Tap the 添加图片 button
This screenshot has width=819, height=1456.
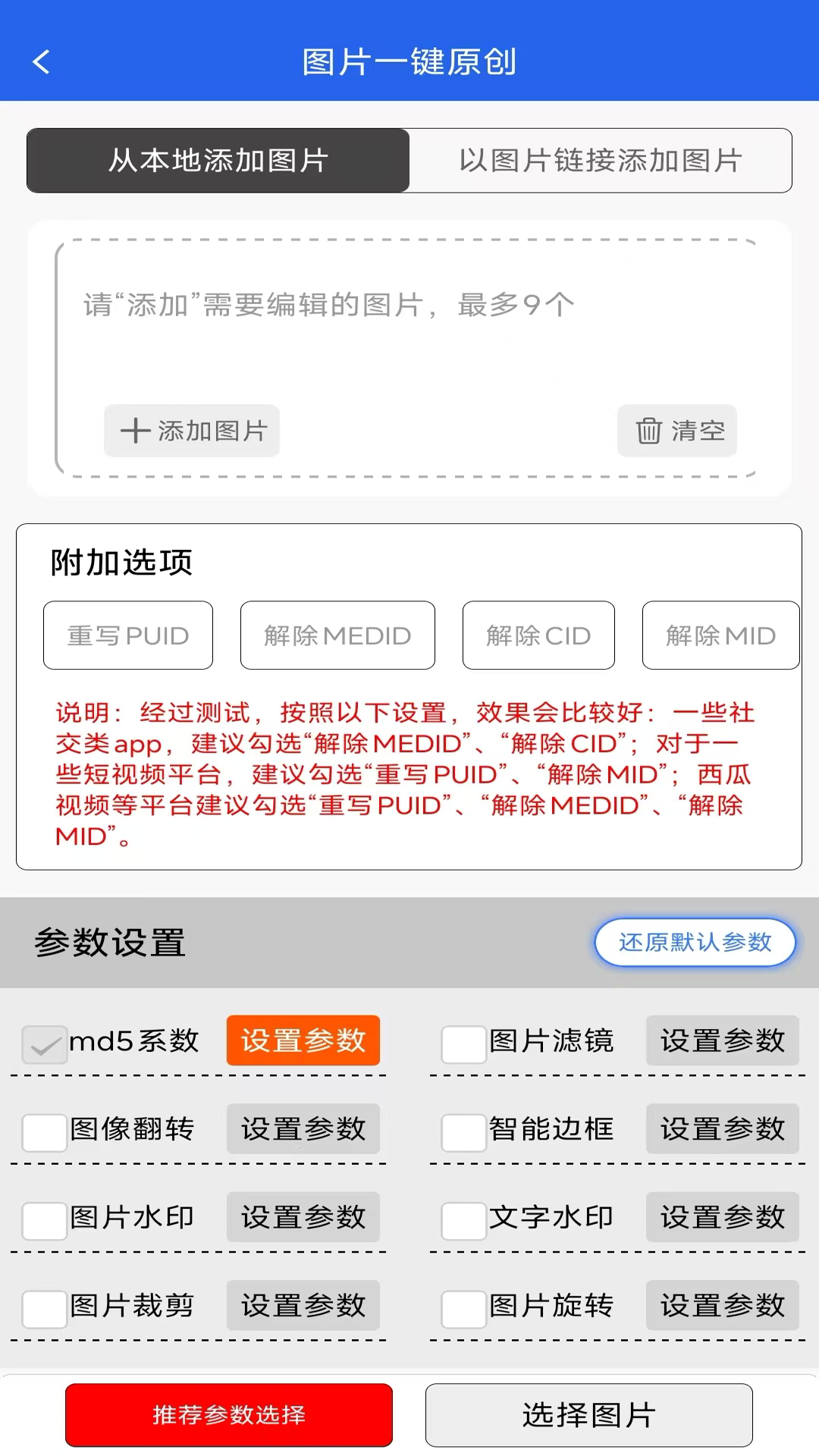click(x=192, y=431)
